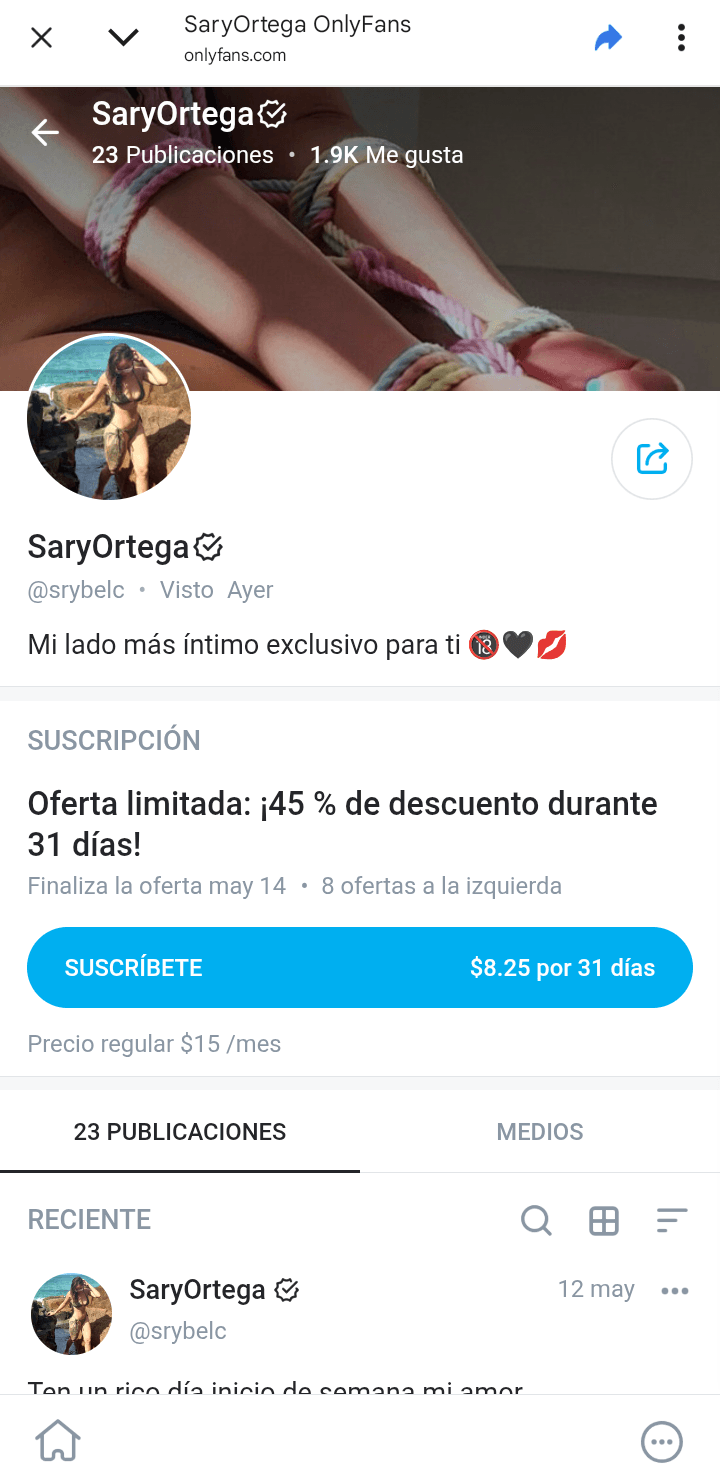
Task: Select the 23 PUBLICACIONES tab
Action: [180, 1131]
